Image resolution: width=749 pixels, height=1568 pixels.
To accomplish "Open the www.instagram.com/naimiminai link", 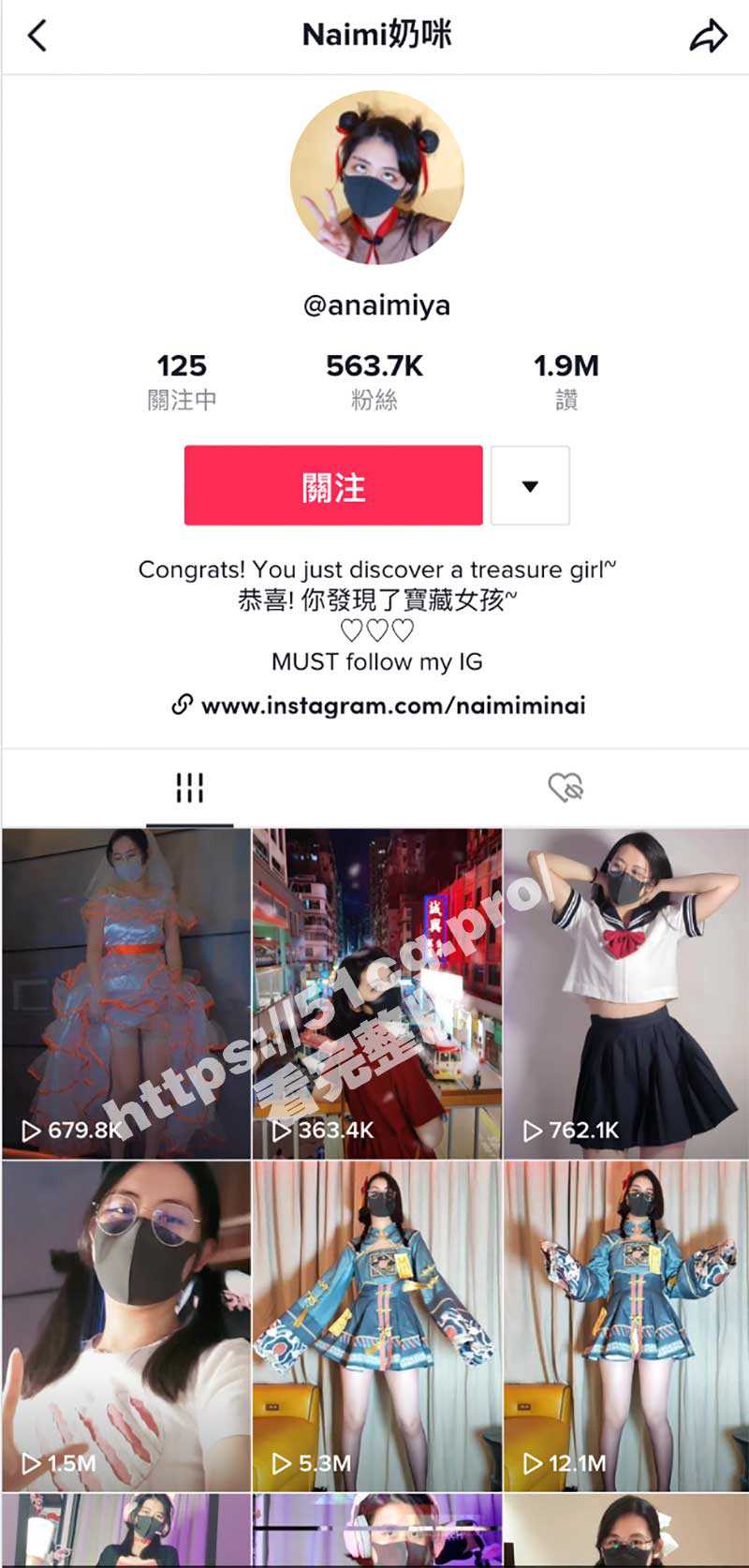I will point(392,704).
